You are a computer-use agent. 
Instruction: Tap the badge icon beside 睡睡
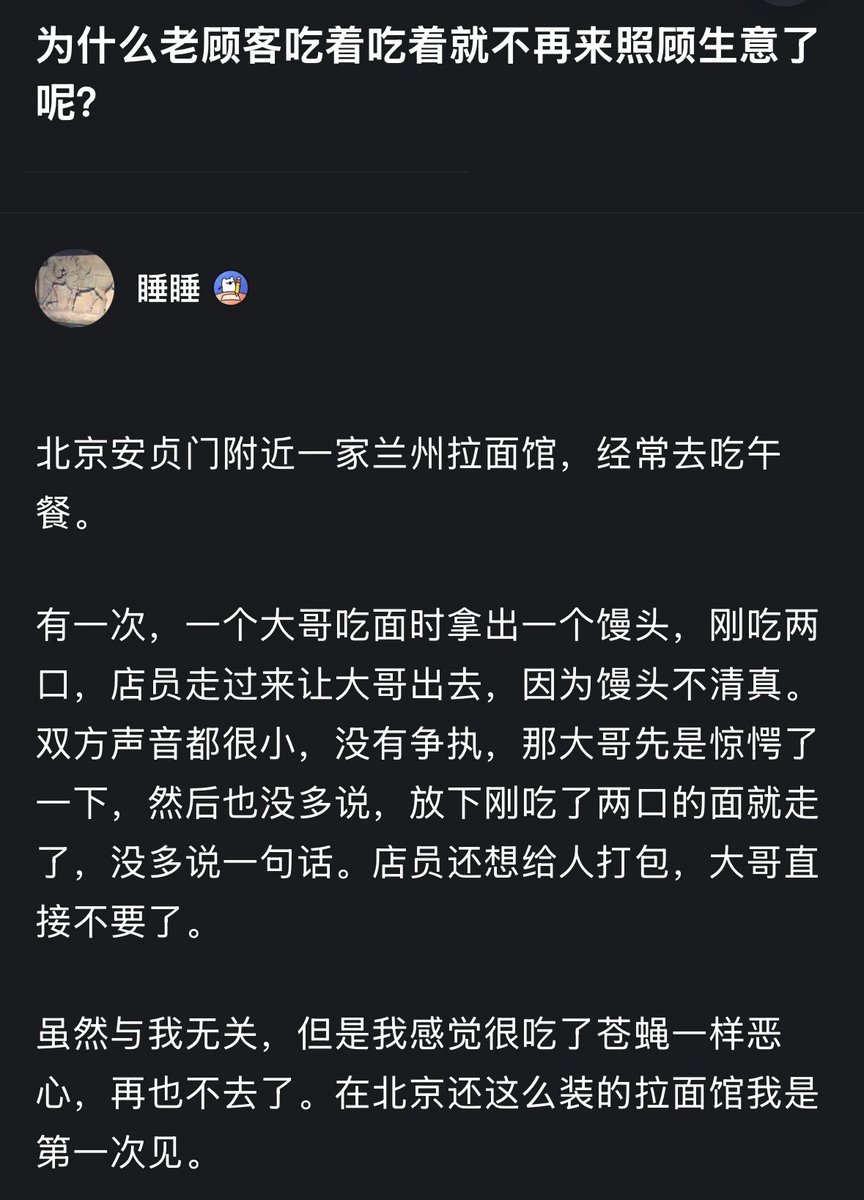tap(231, 290)
